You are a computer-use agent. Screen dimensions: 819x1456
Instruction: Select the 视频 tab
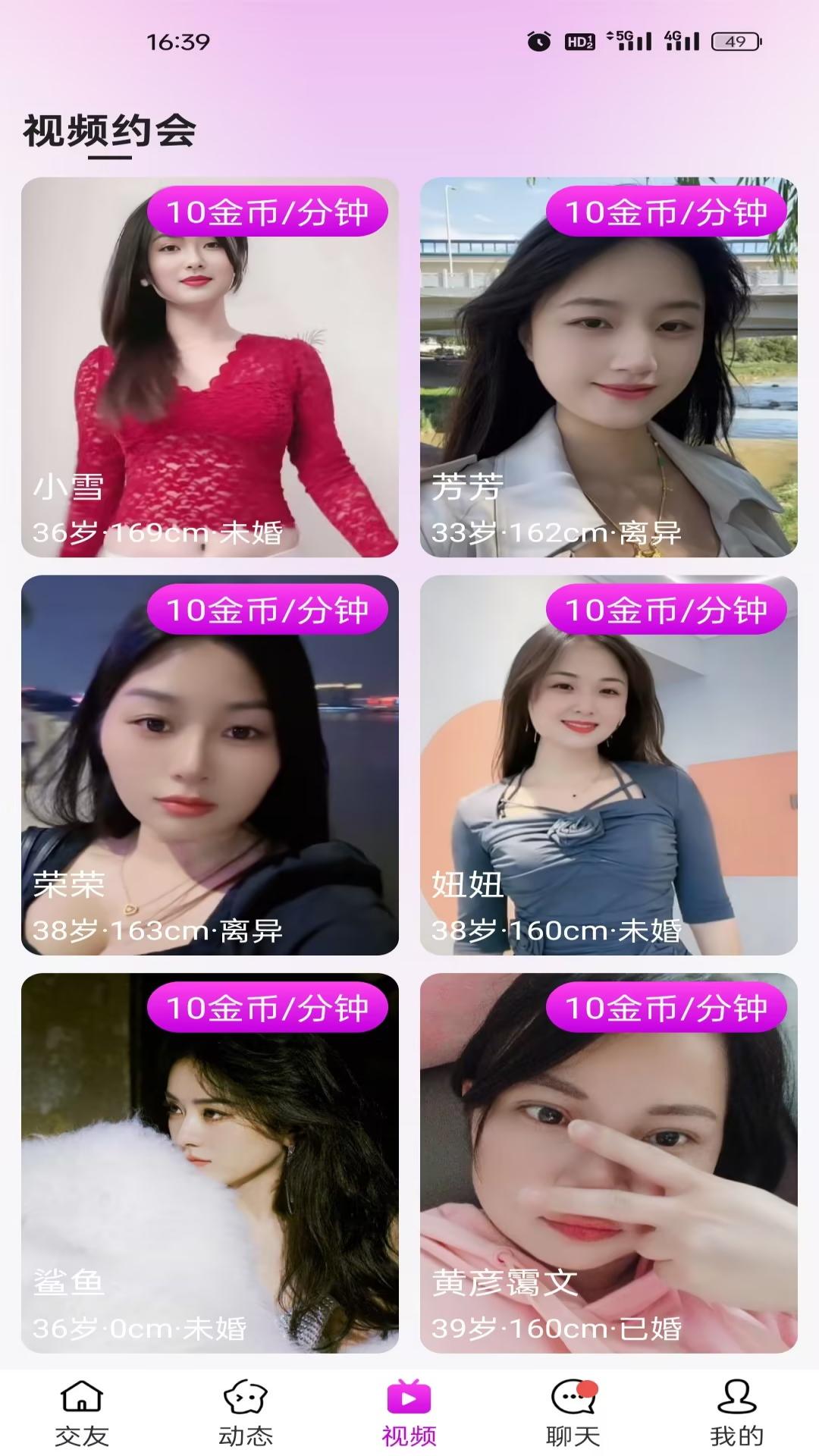click(x=409, y=1413)
